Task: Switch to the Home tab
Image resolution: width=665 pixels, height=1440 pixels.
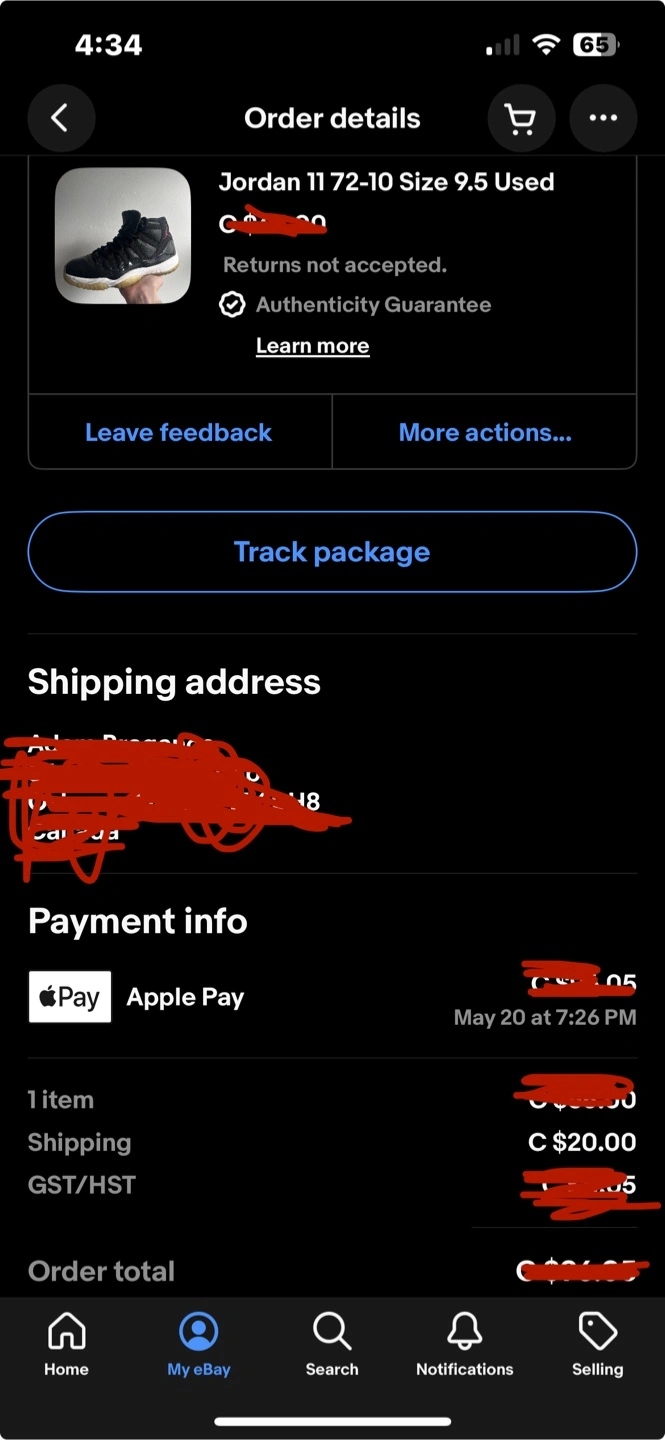Action: [66, 1345]
